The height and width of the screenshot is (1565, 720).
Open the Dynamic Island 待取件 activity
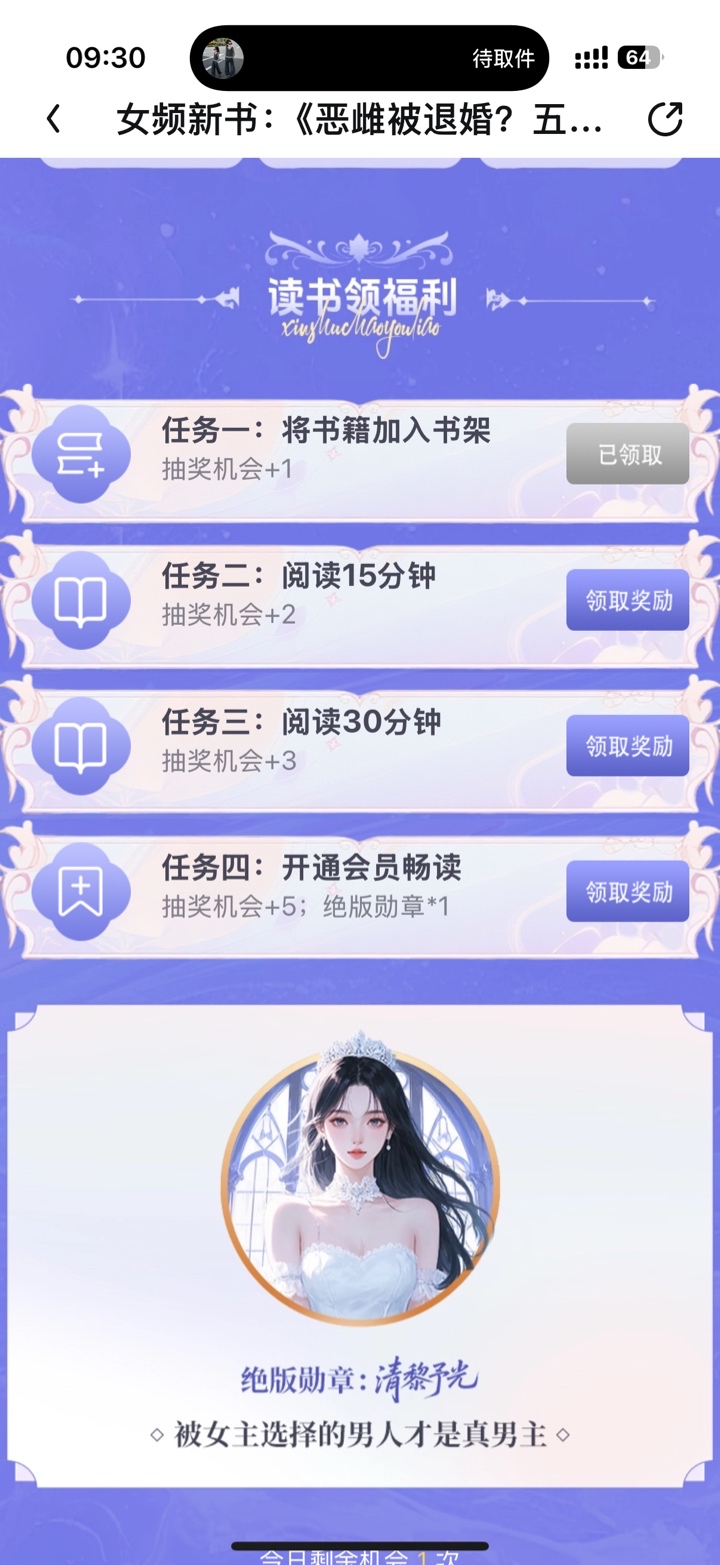point(369,58)
